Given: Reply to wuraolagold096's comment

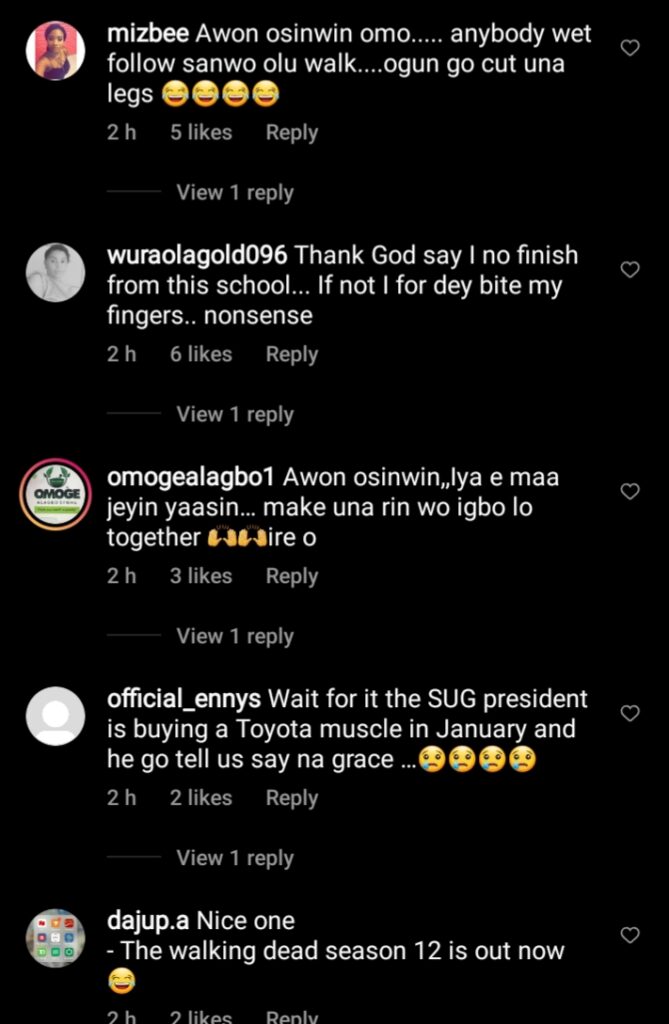Looking at the screenshot, I should (291, 354).
